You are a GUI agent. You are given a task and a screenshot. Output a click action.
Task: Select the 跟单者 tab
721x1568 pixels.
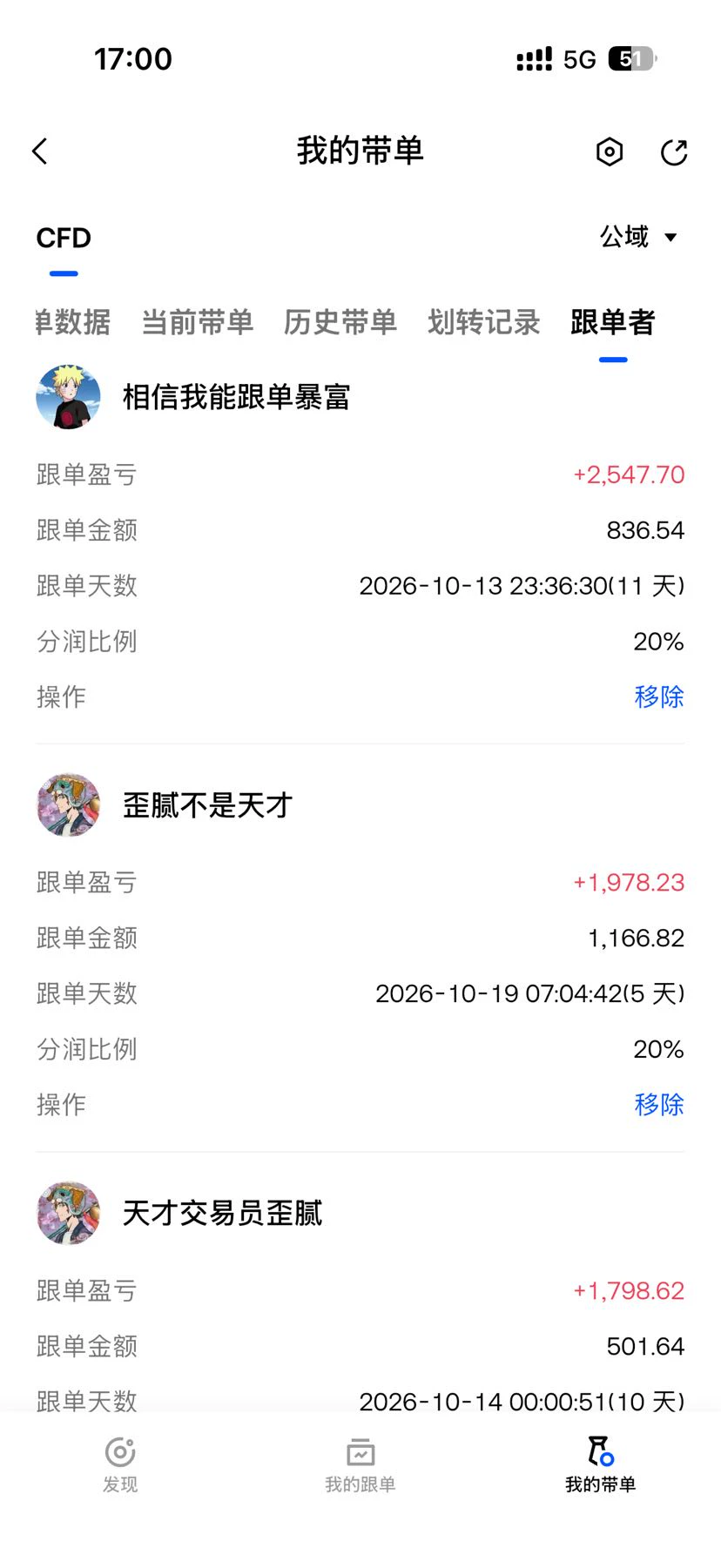click(612, 322)
